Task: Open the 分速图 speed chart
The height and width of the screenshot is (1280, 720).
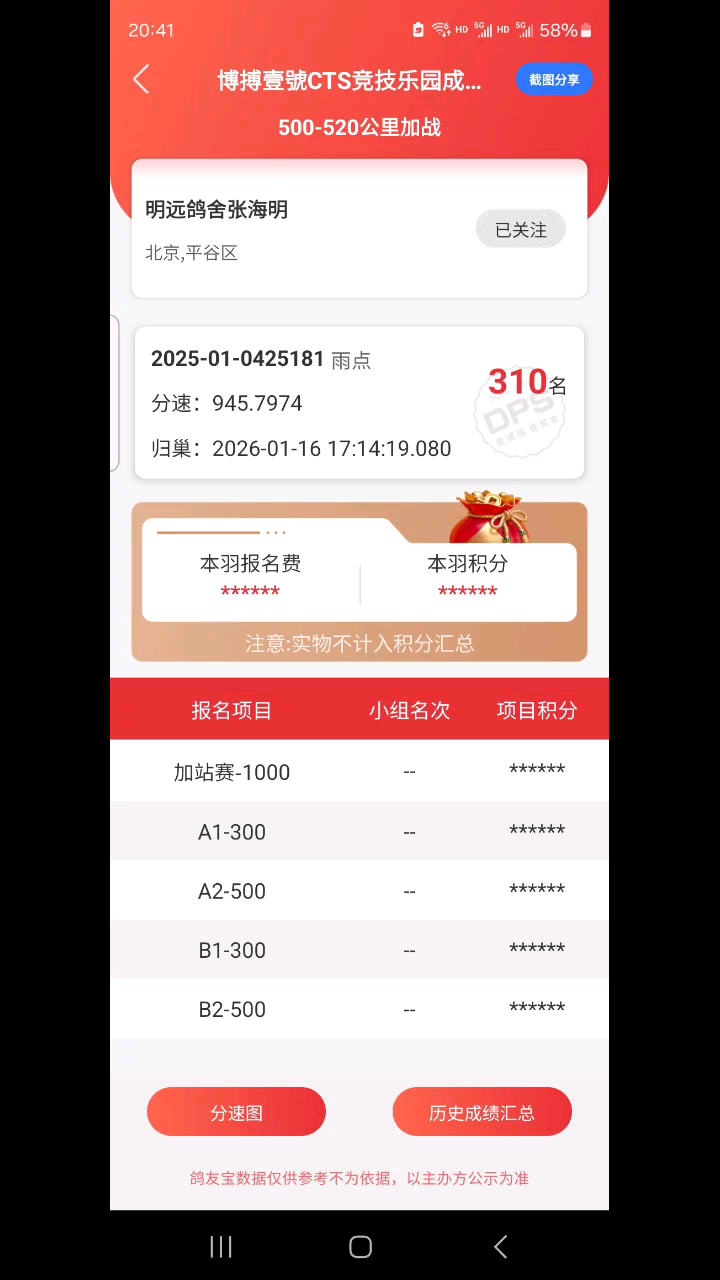Action: [x=236, y=1112]
